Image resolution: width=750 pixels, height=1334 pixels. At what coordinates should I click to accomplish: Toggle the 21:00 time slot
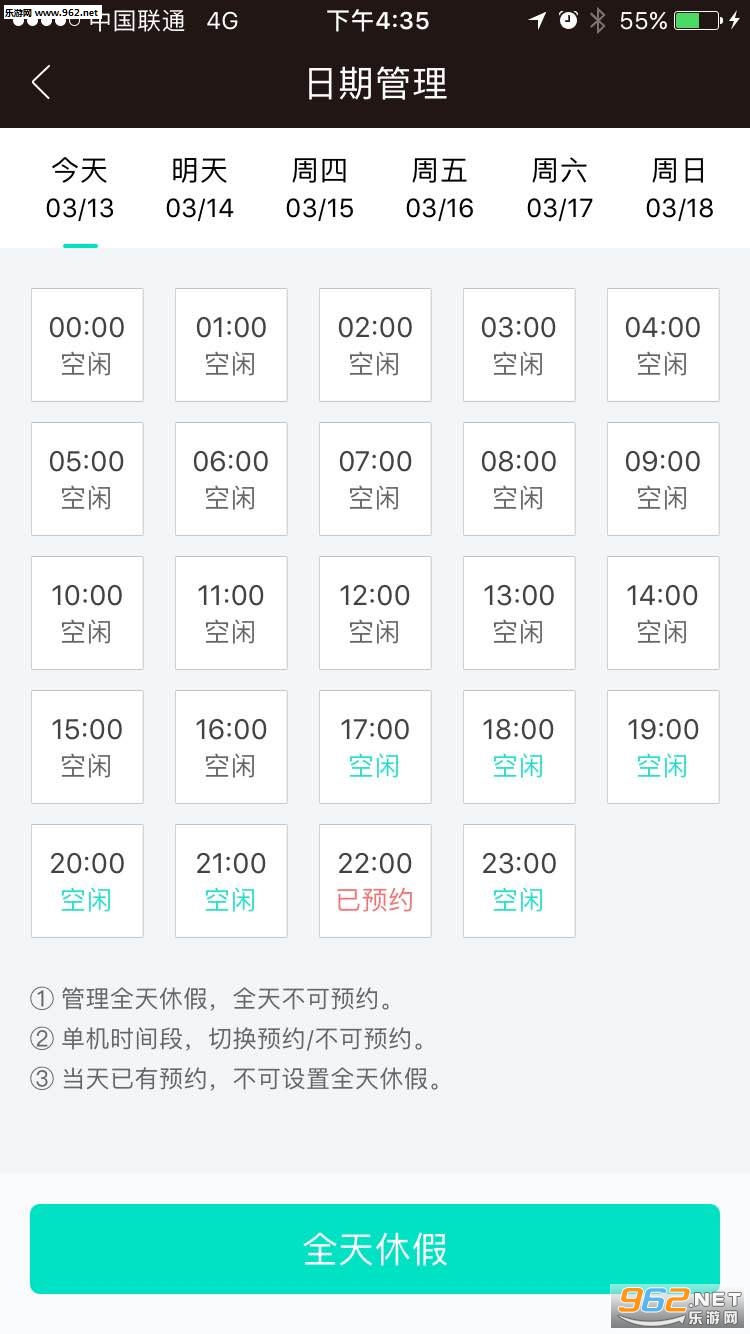[231, 881]
